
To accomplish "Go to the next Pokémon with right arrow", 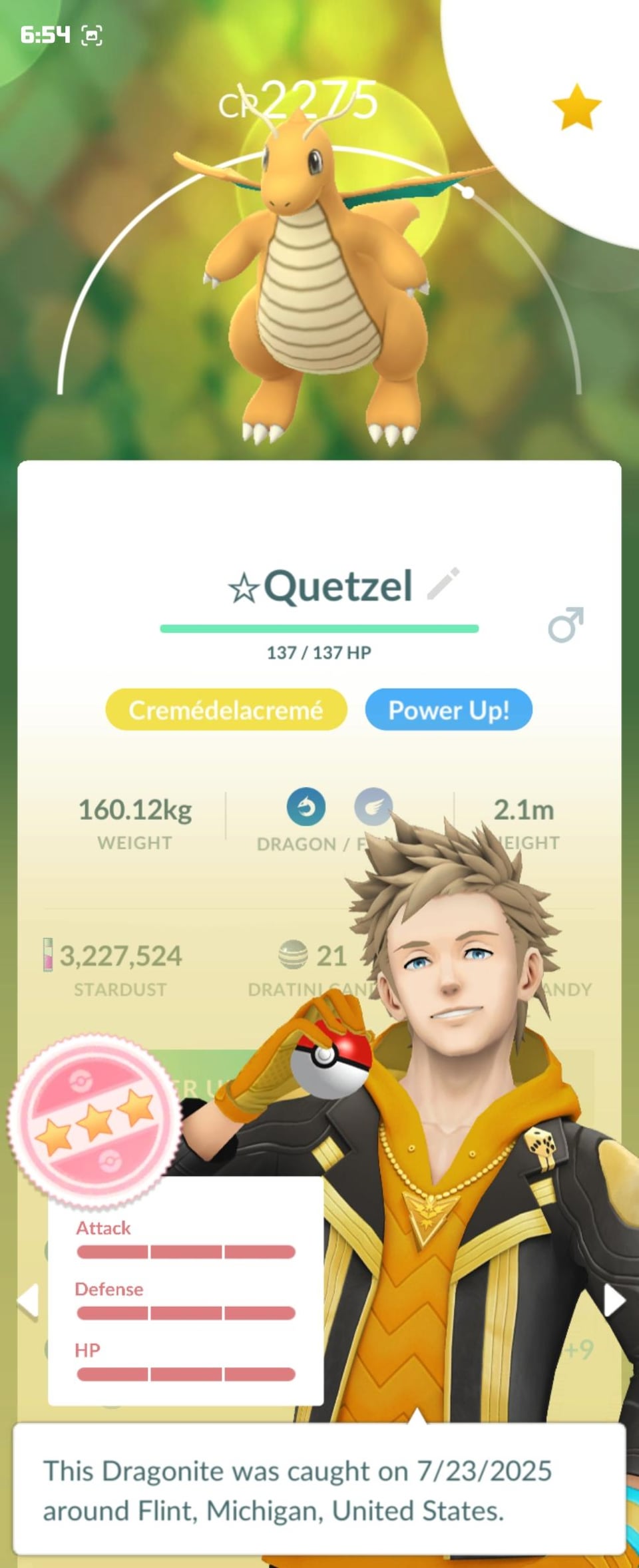I will (614, 1300).
